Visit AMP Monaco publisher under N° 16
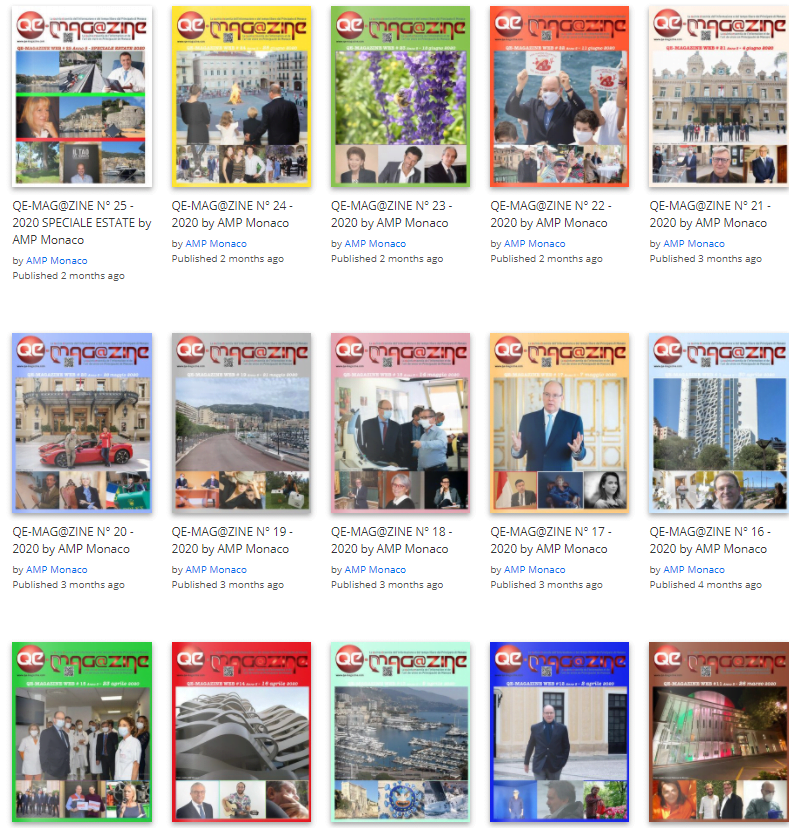 point(693,569)
